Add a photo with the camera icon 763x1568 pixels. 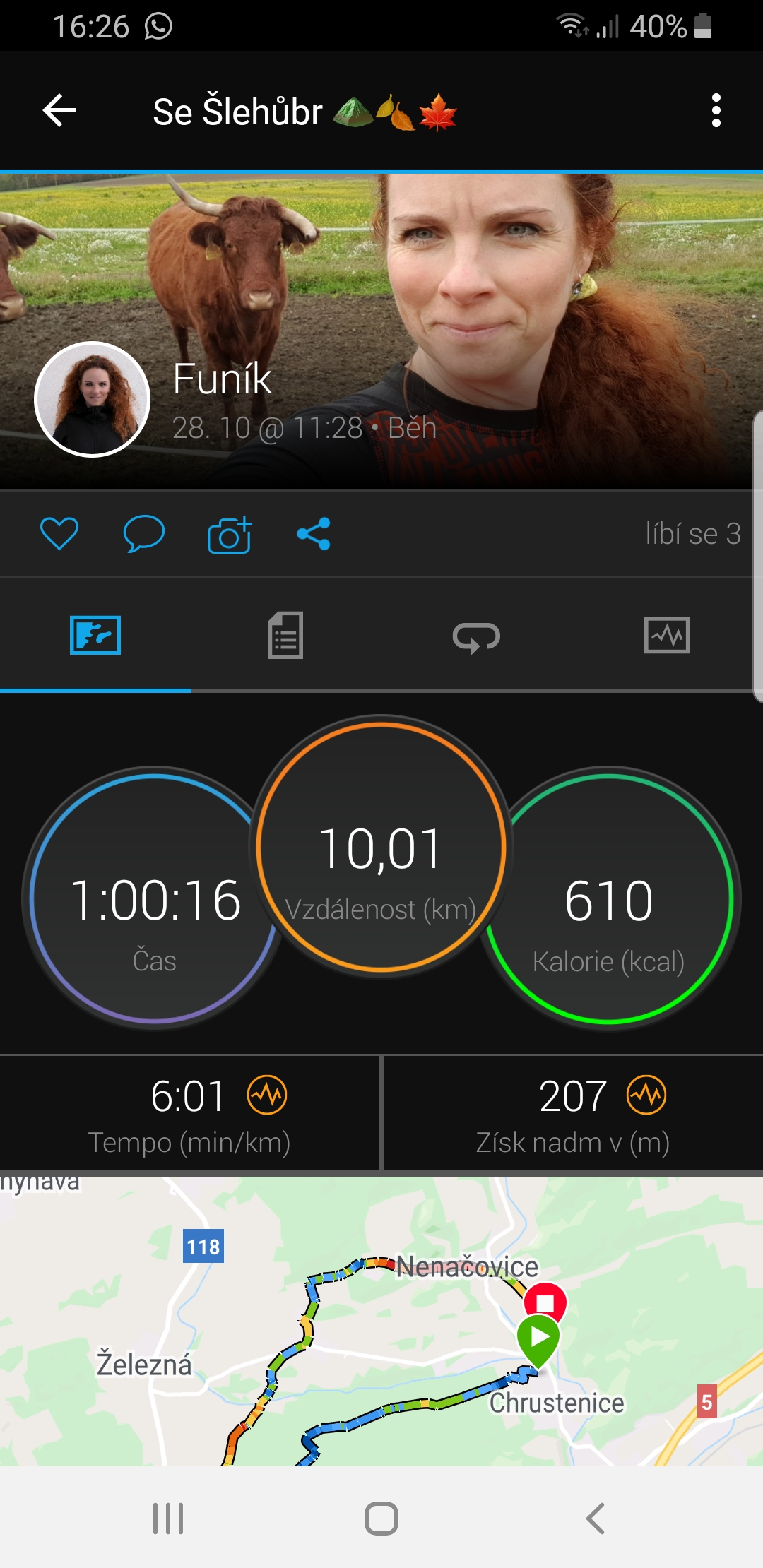click(229, 535)
